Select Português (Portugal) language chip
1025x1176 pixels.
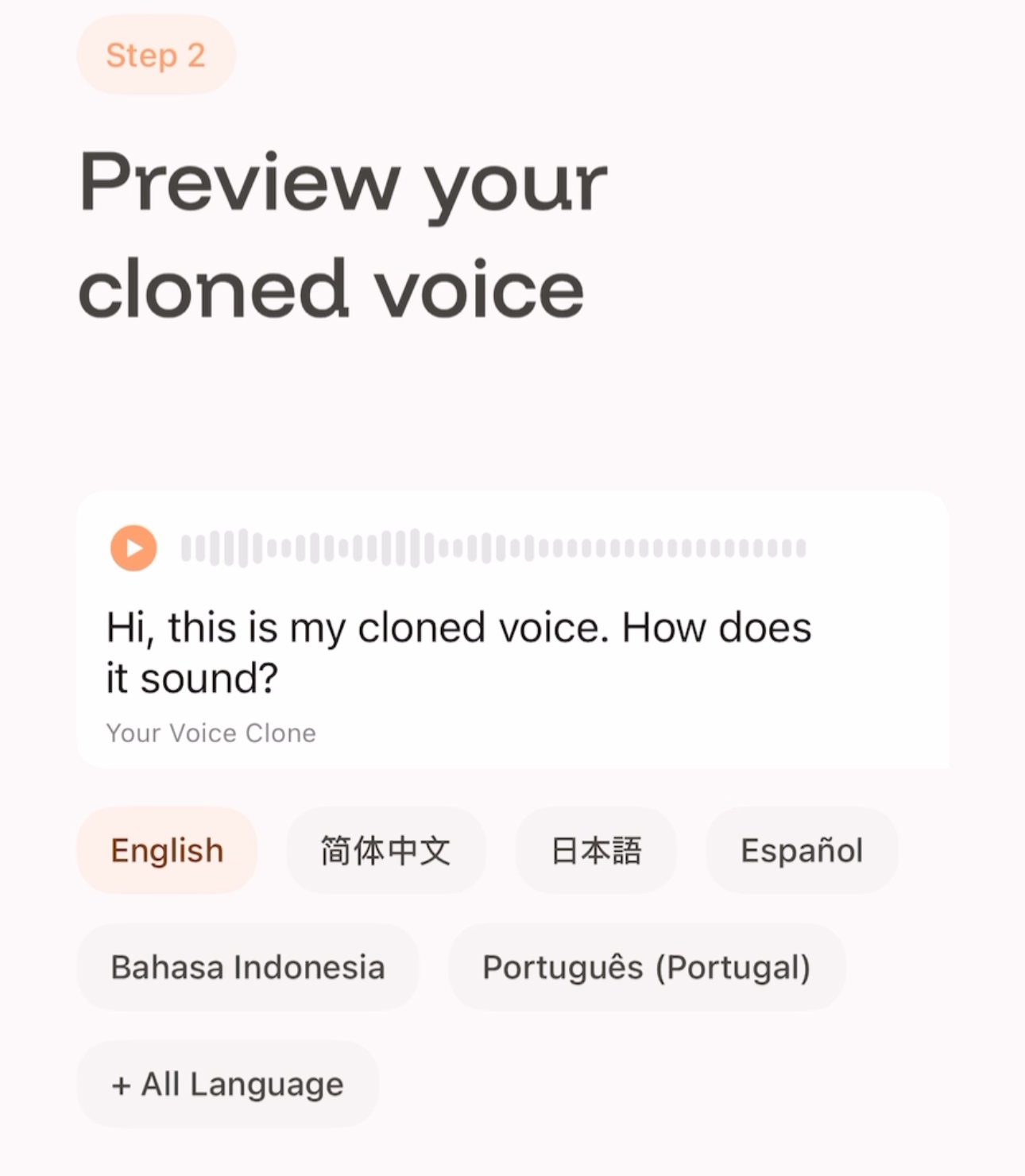point(647,967)
